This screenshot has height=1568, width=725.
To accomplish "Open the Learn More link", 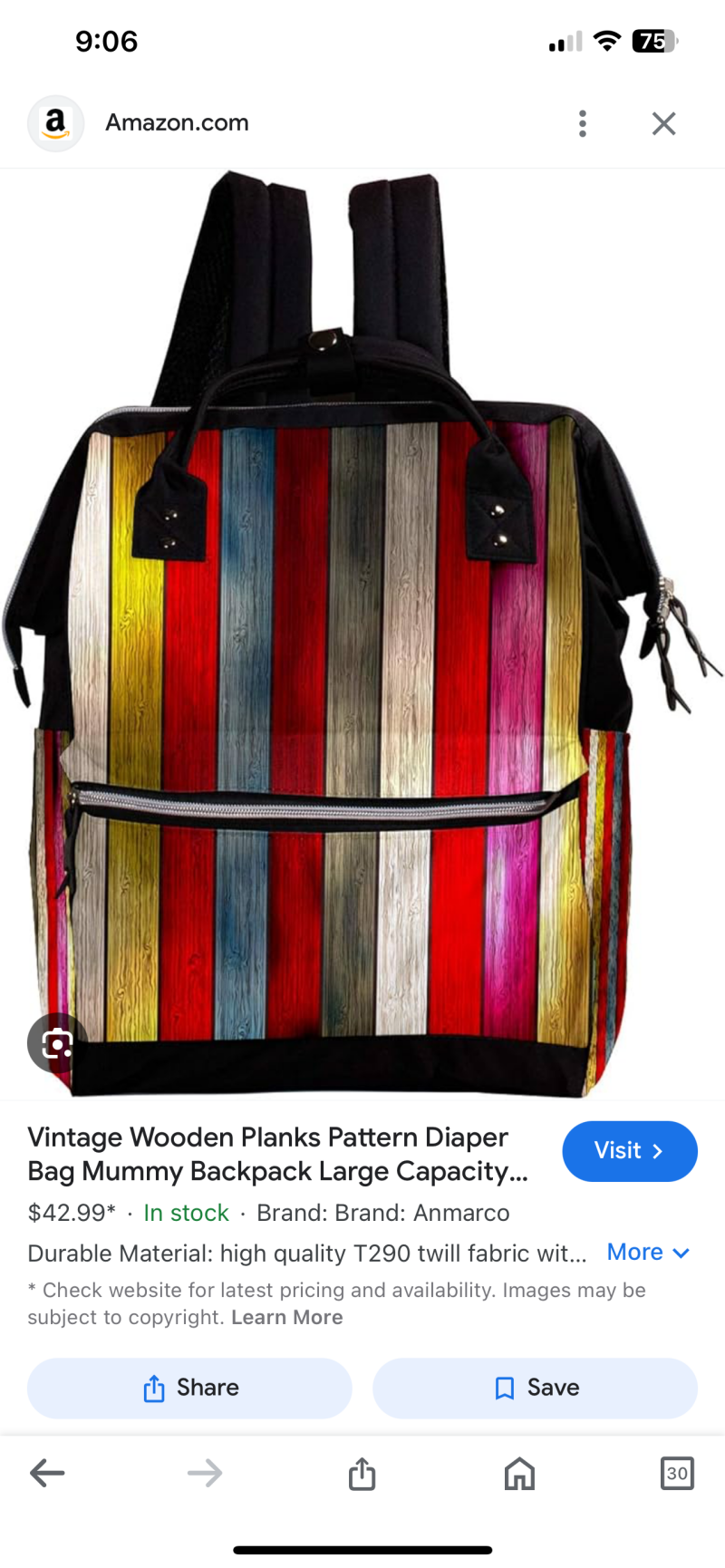I will (x=286, y=1318).
